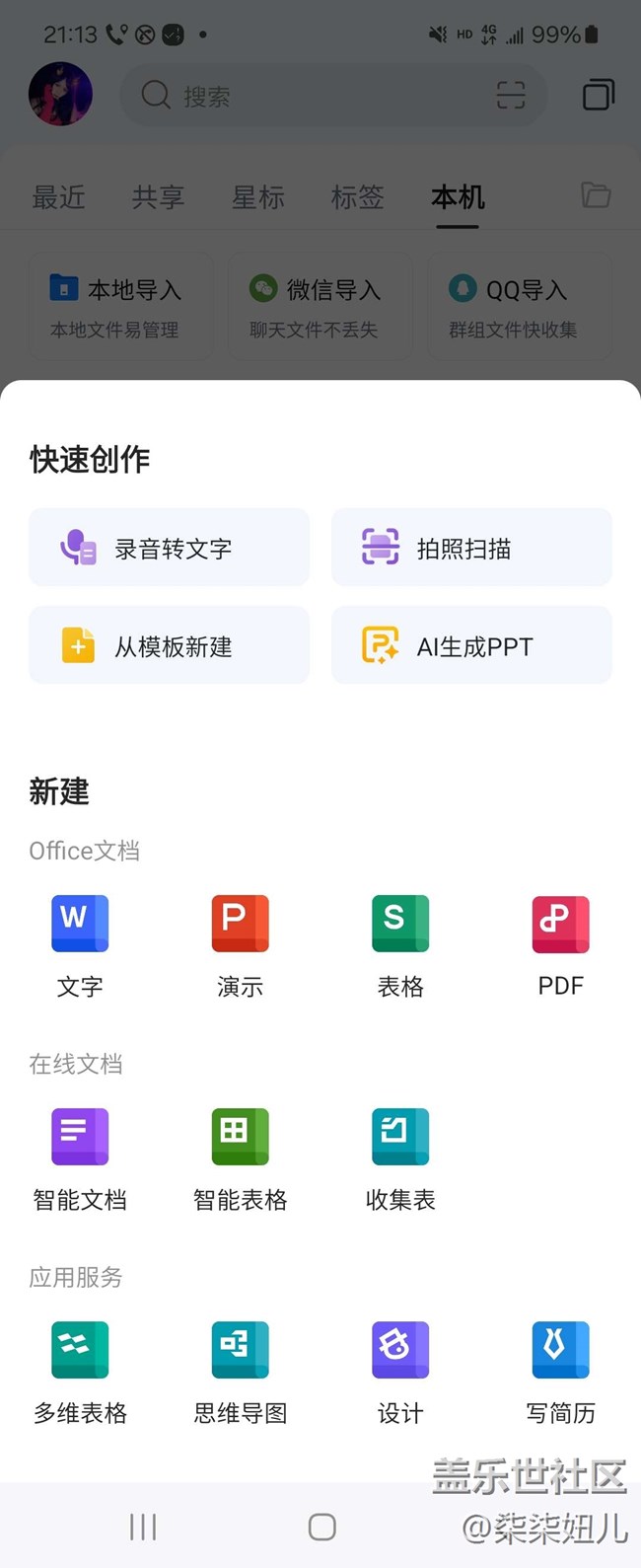
Task: Tap the system home button
Action: [x=321, y=1527]
